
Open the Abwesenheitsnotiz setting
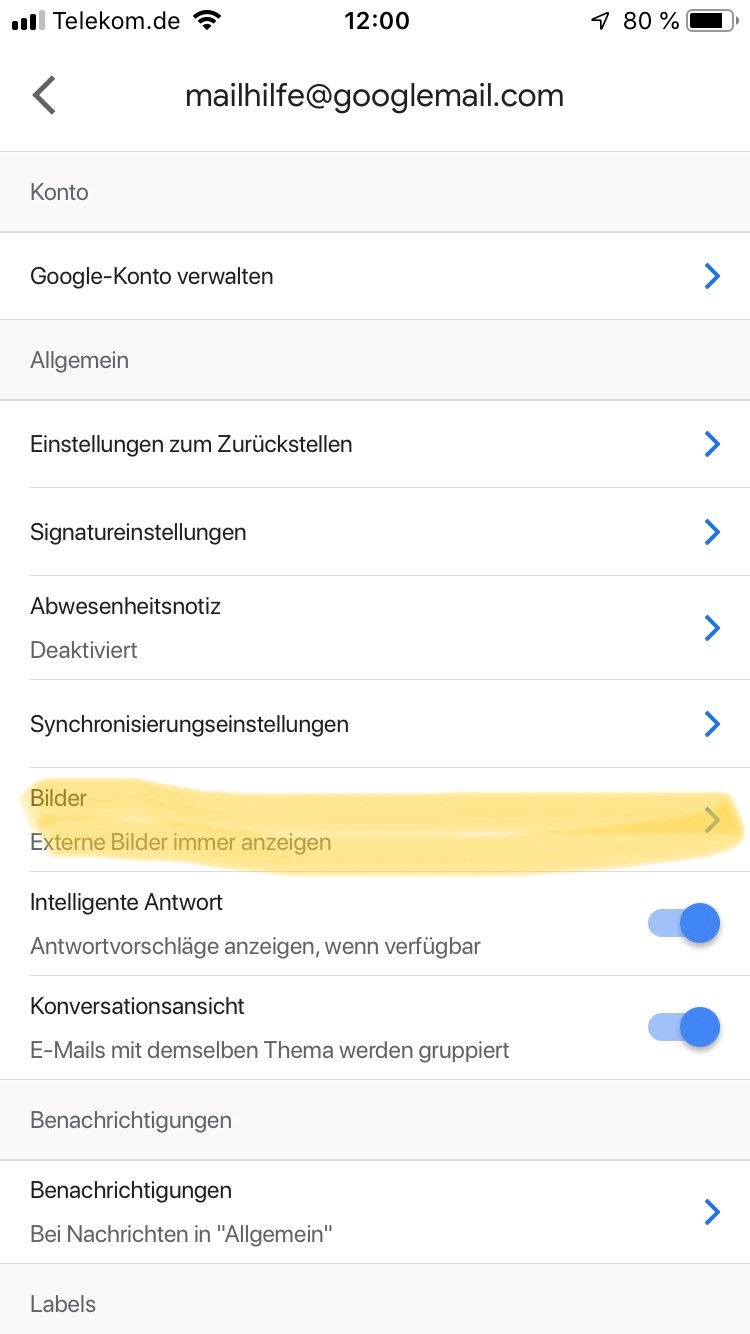point(375,628)
